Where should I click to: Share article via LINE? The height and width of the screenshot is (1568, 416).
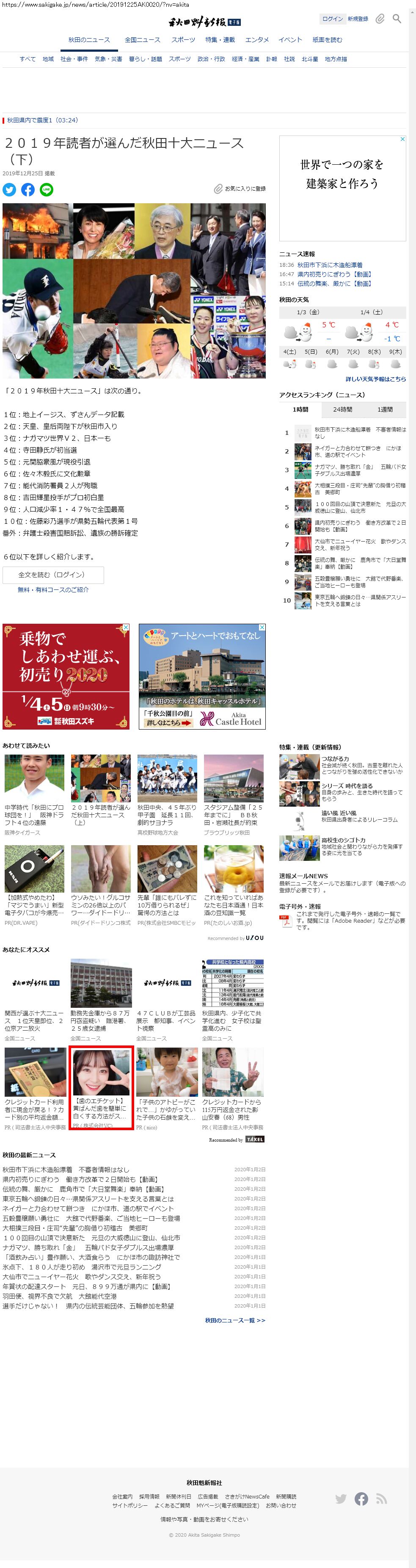46,189
